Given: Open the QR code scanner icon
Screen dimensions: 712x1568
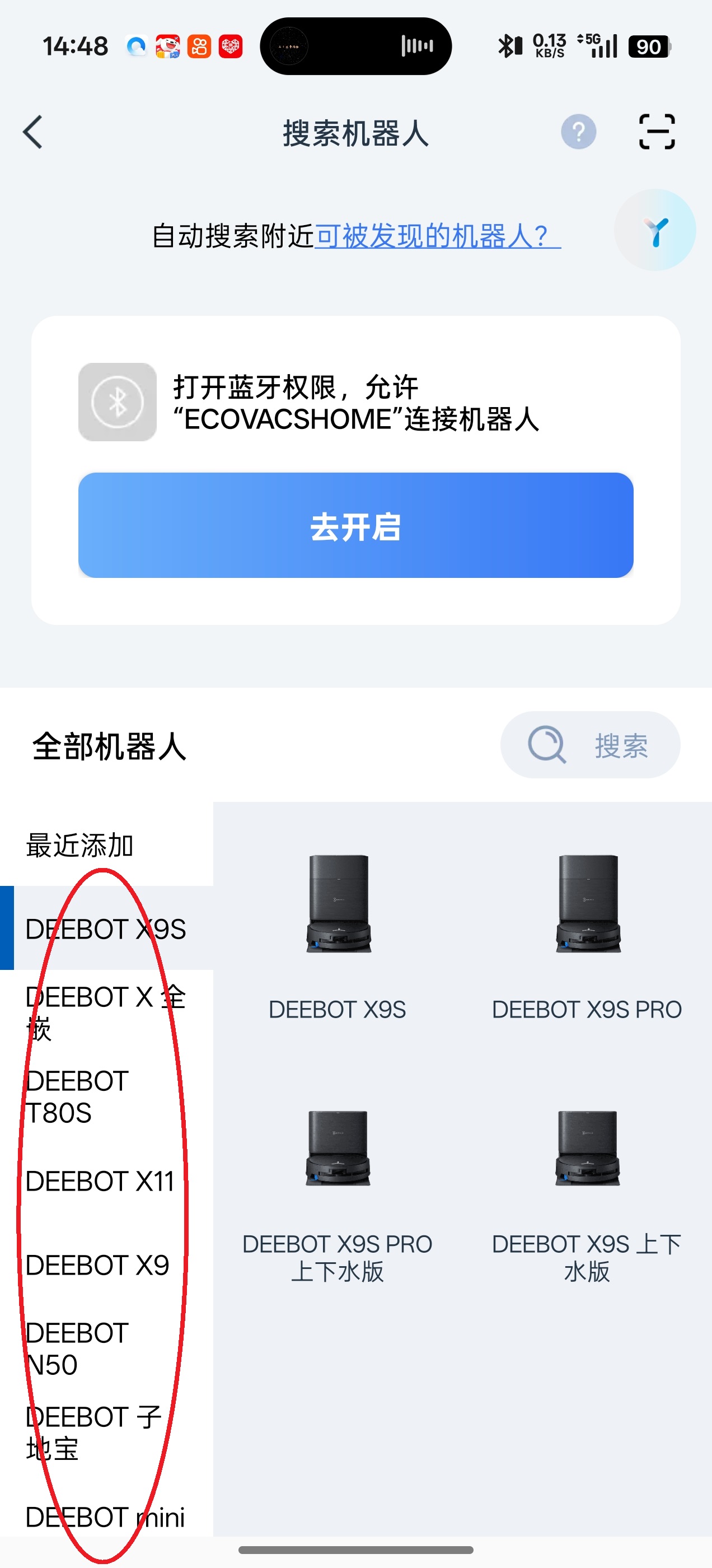Looking at the screenshot, I should point(657,132).
